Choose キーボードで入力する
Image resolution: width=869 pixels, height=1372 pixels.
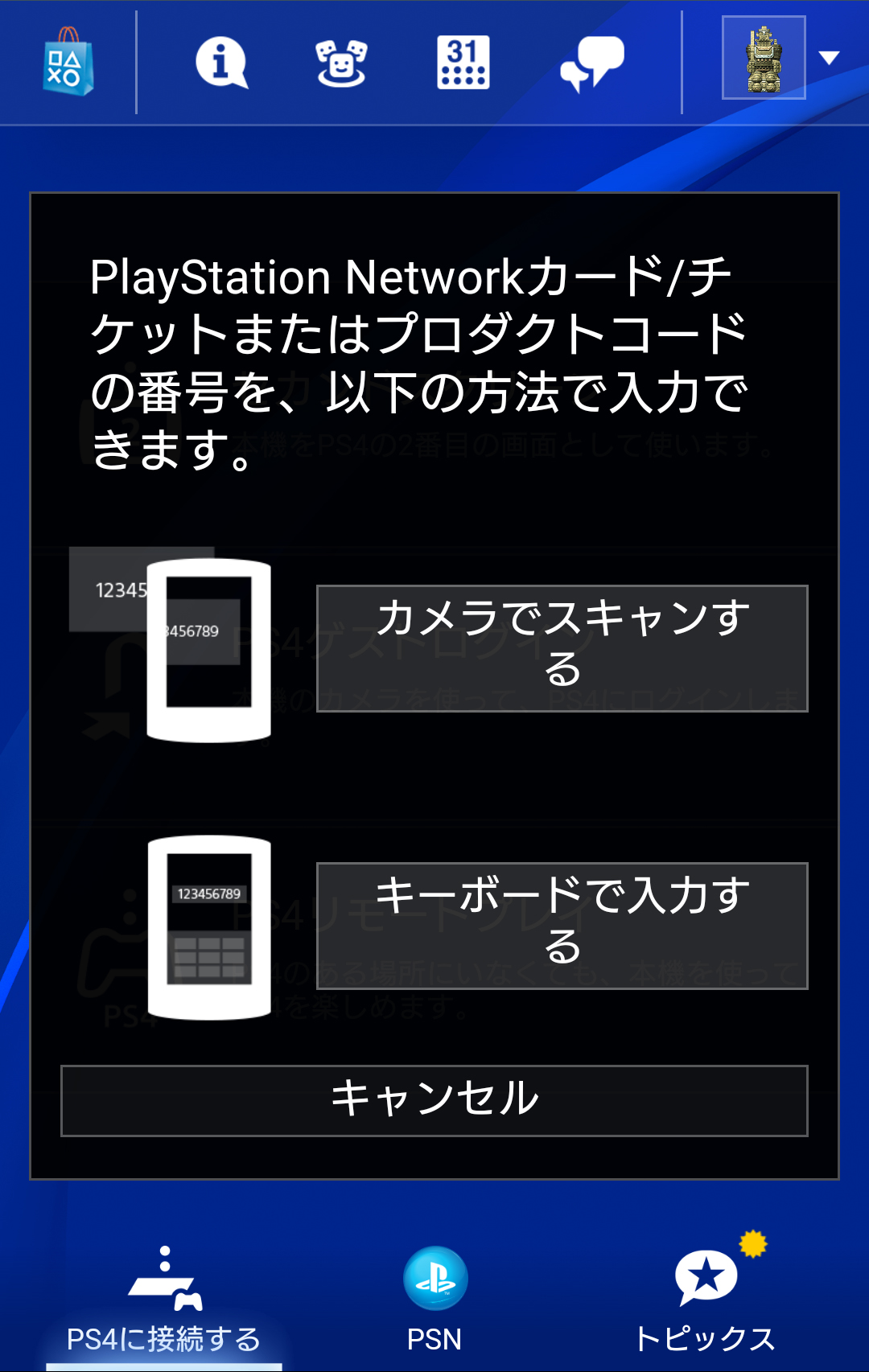point(562,926)
